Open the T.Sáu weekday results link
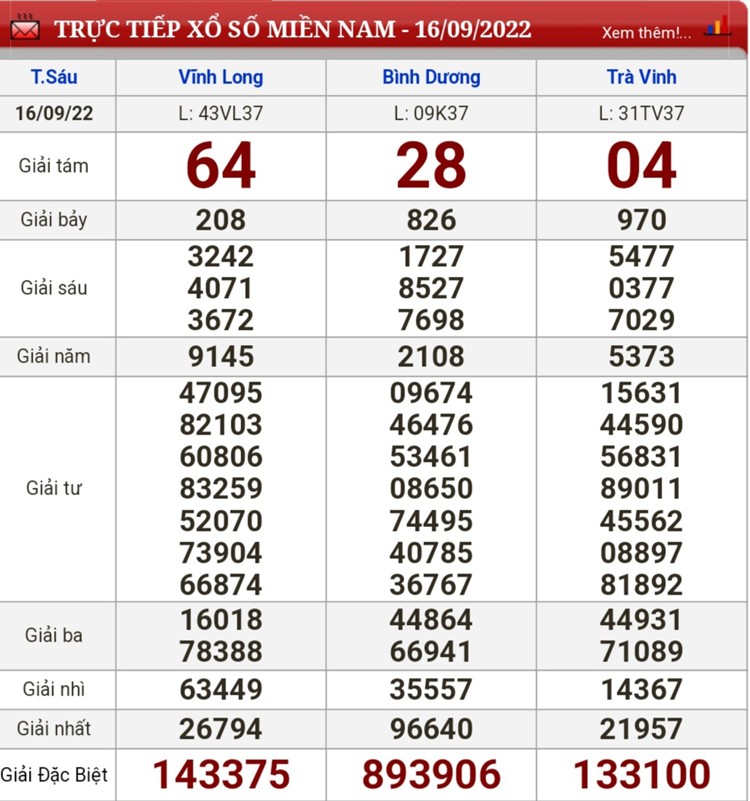Screen dimensions: 750x801 [54, 77]
